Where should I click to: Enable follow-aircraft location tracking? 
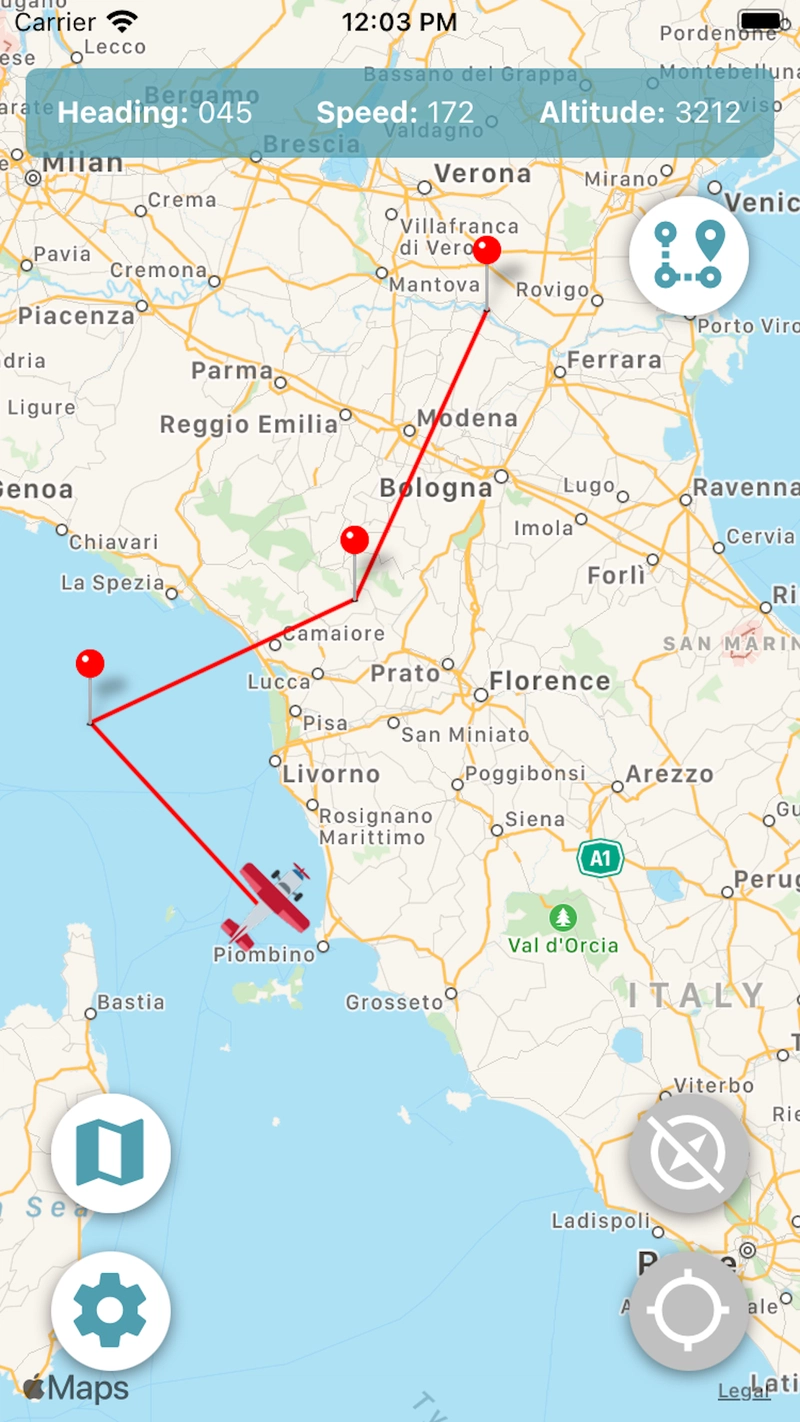click(689, 1311)
